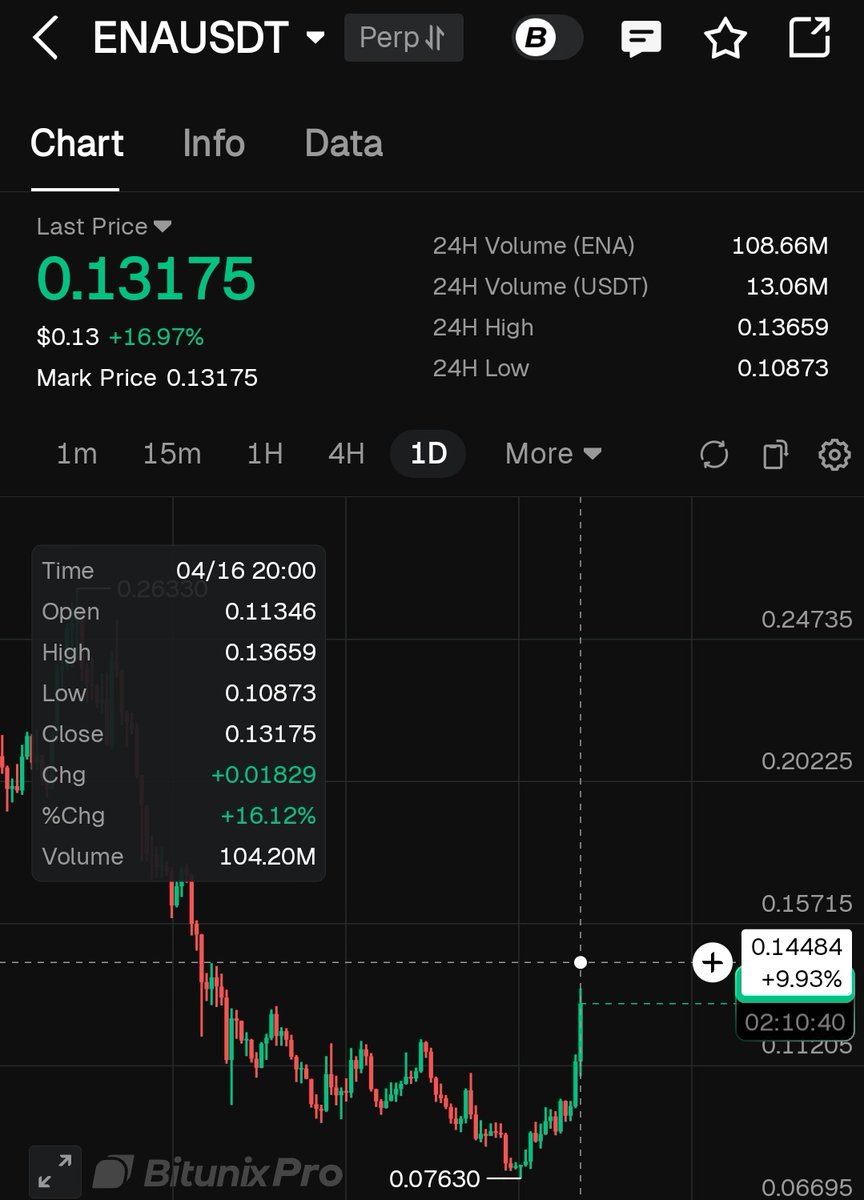Go back using the top arrow
864x1200 pixels.
pos(45,39)
